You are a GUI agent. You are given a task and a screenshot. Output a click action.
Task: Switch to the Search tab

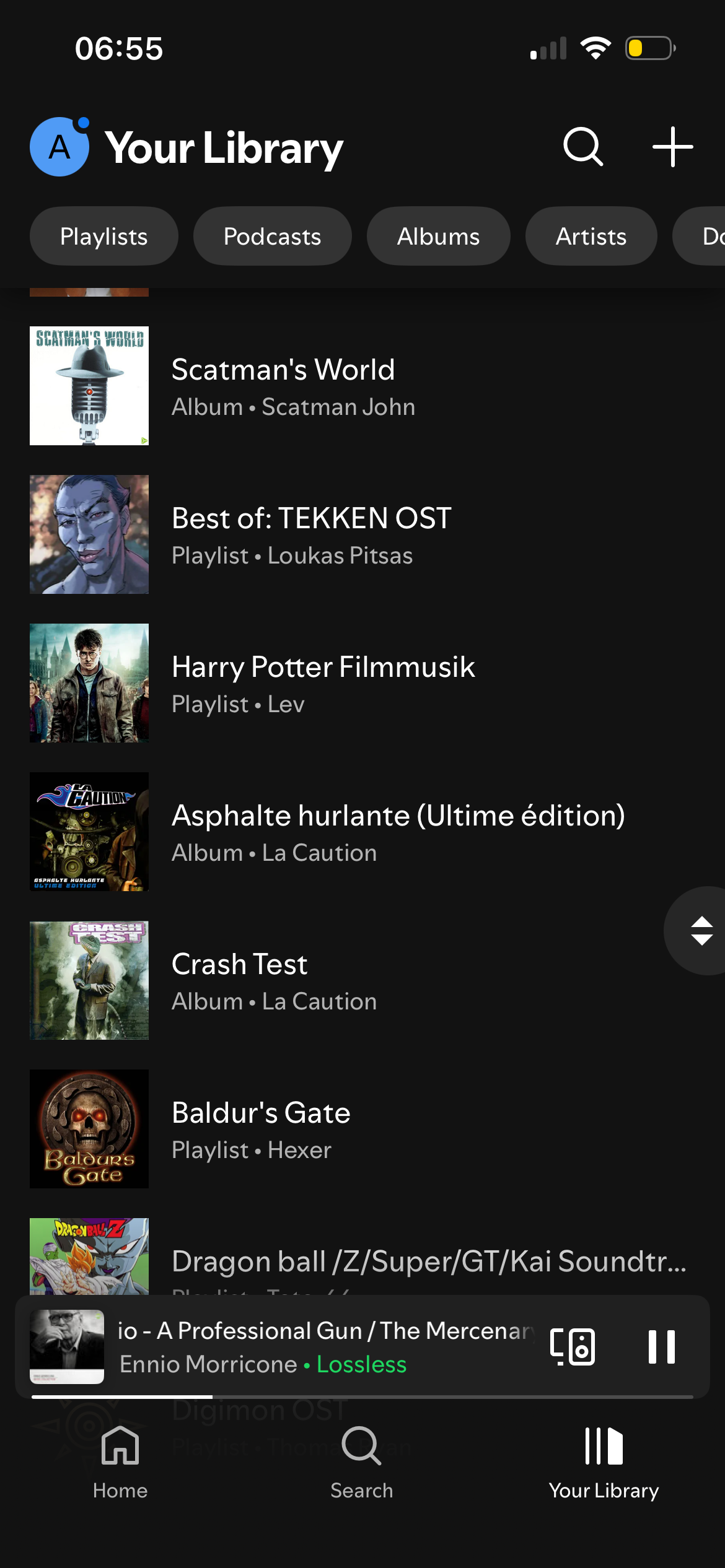[362, 1463]
